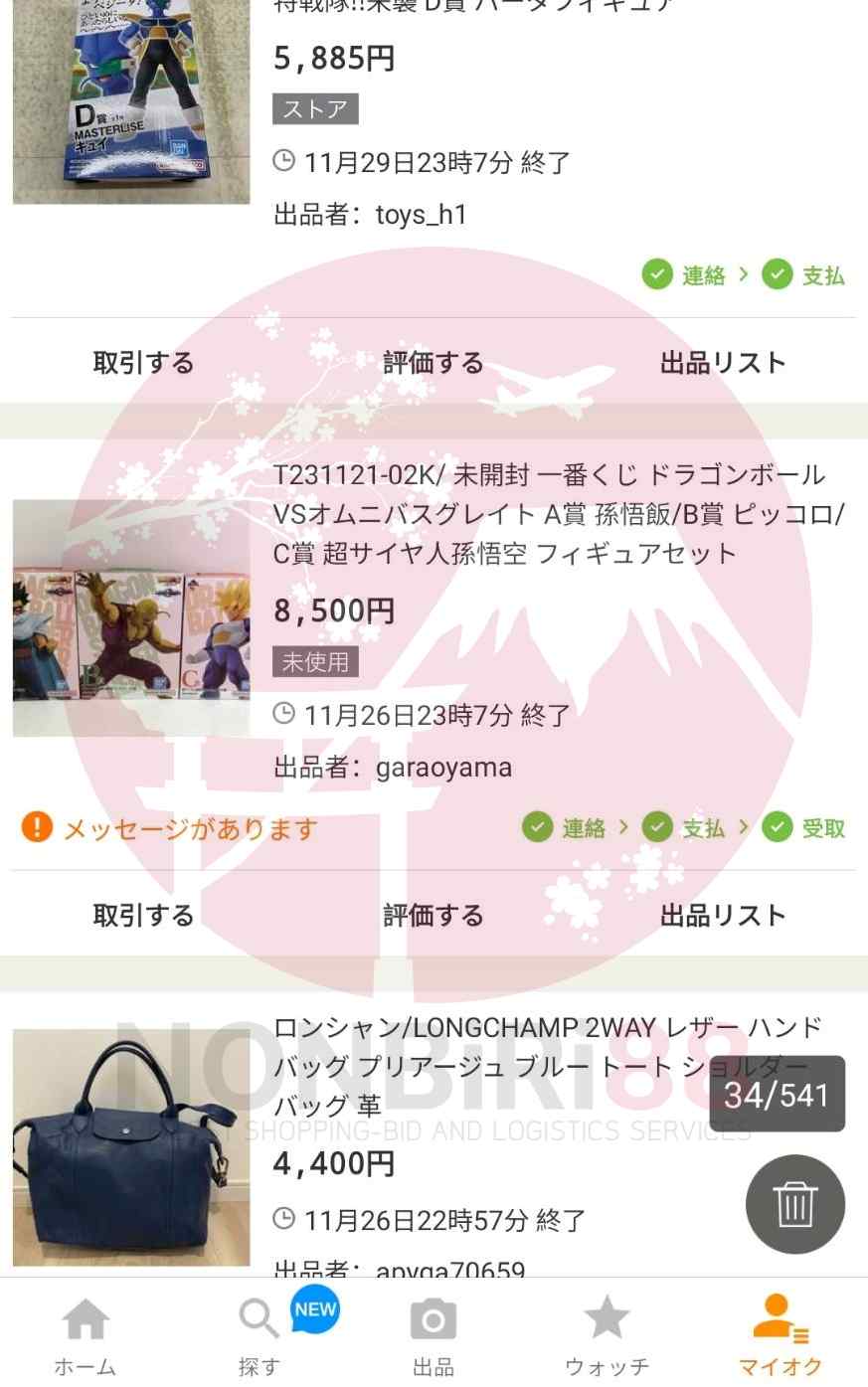This screenshot has height=1387, width=868.
Task: Tap 取引する under the garaoyama item
Action: click(x=143, y=915)
